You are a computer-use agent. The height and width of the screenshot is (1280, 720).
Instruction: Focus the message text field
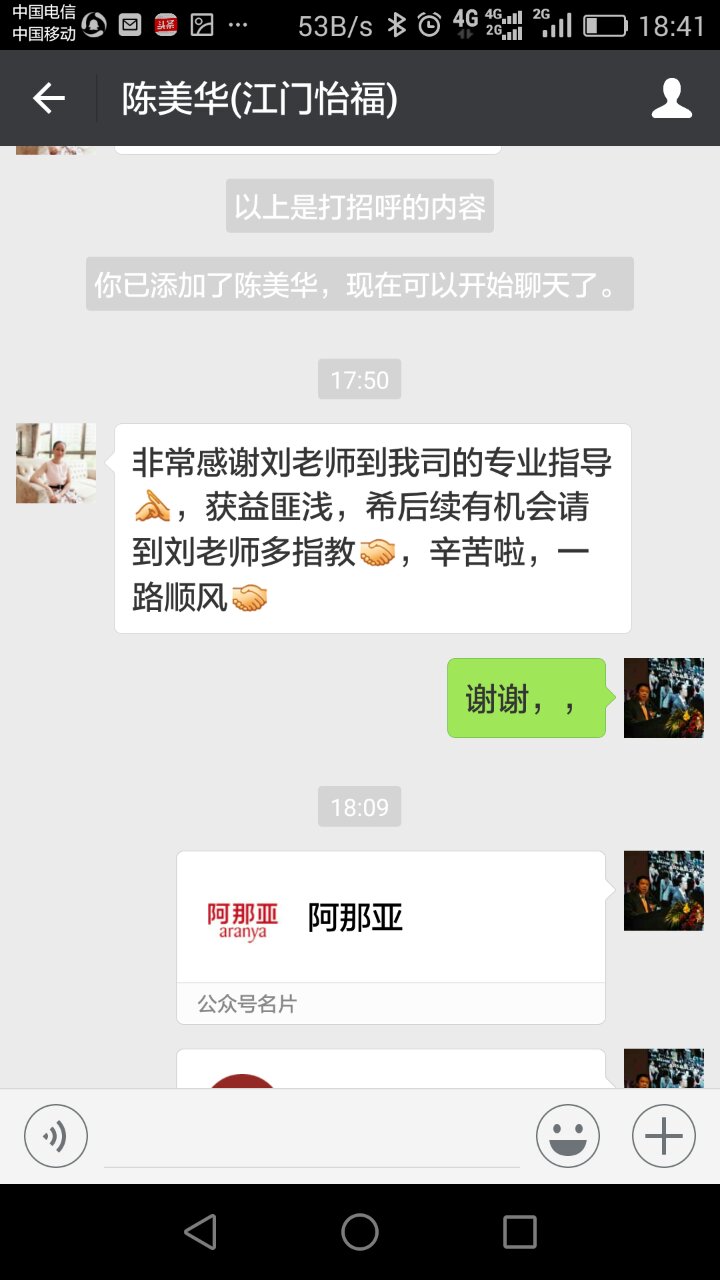312,1140
